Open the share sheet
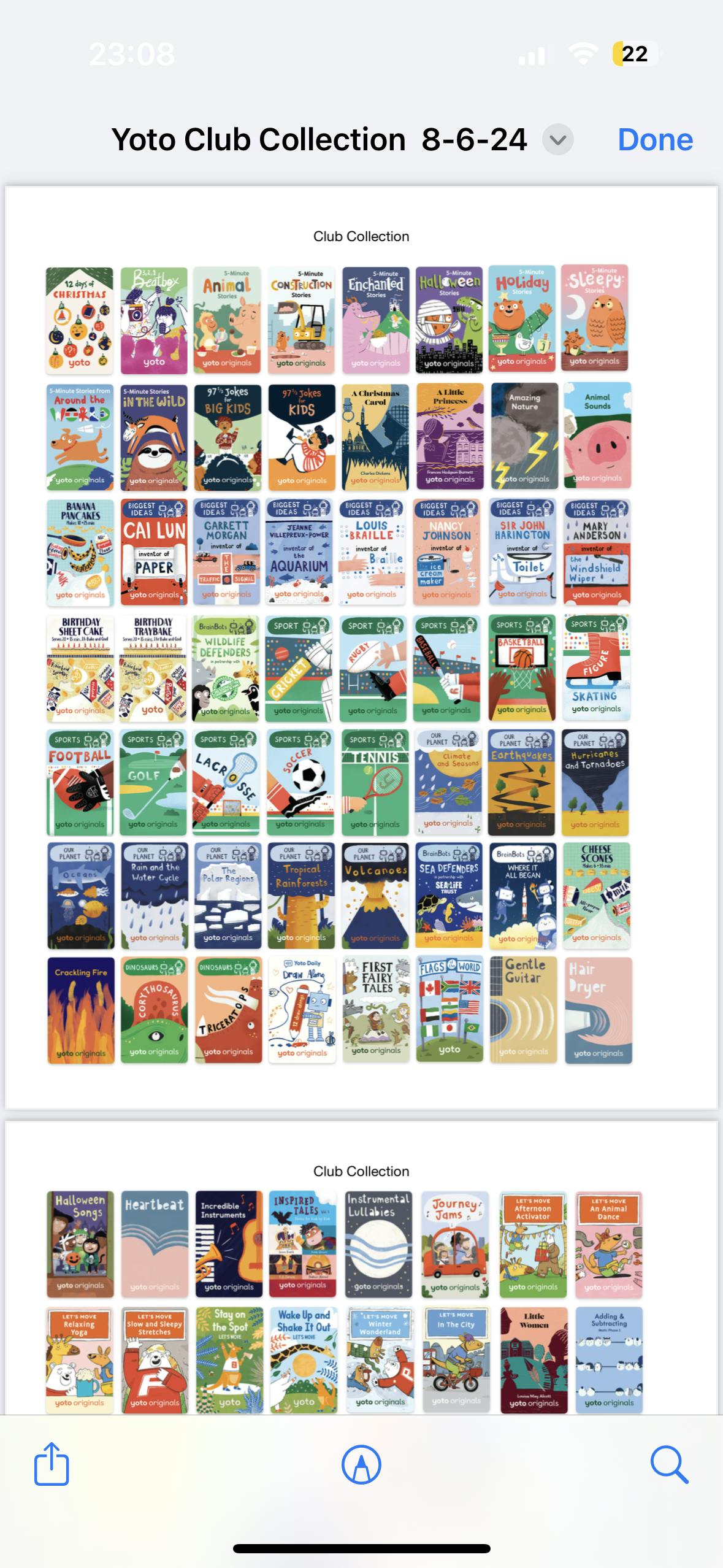Image resolution: width=723 pixels, height=1568 pixels. pos(52,1464)
